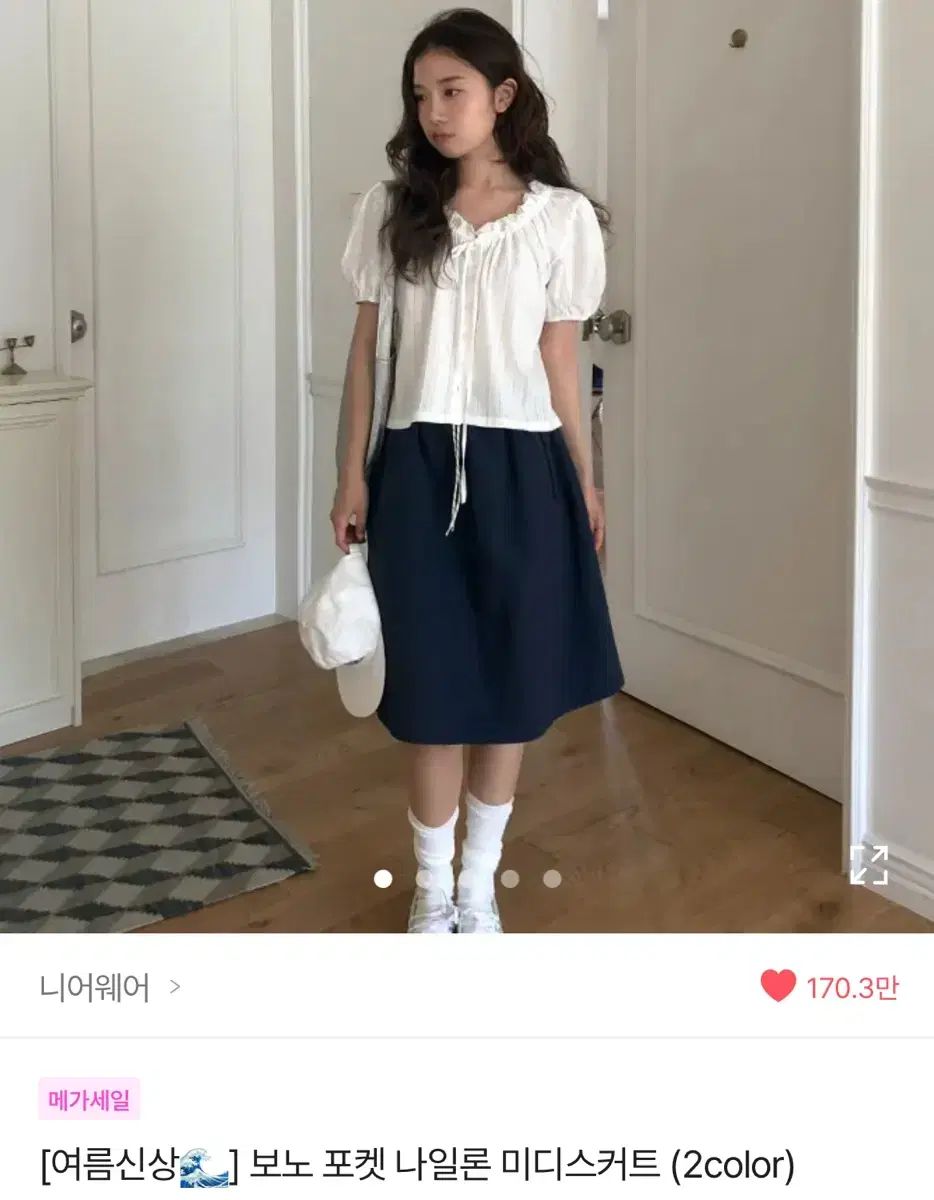Expand the product image to fullscreen
The image size is (934, 1200).
tap(868, 865)
